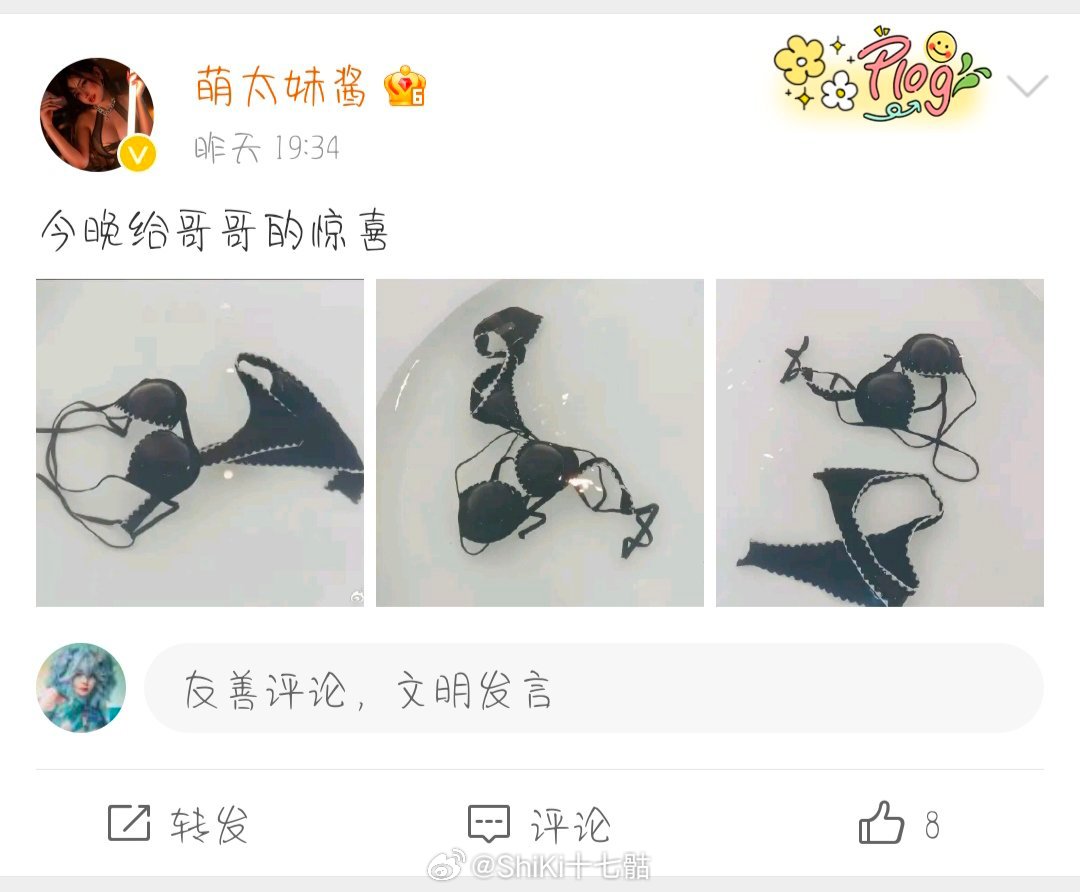Open comments via the 评论 button

point(540,824)
